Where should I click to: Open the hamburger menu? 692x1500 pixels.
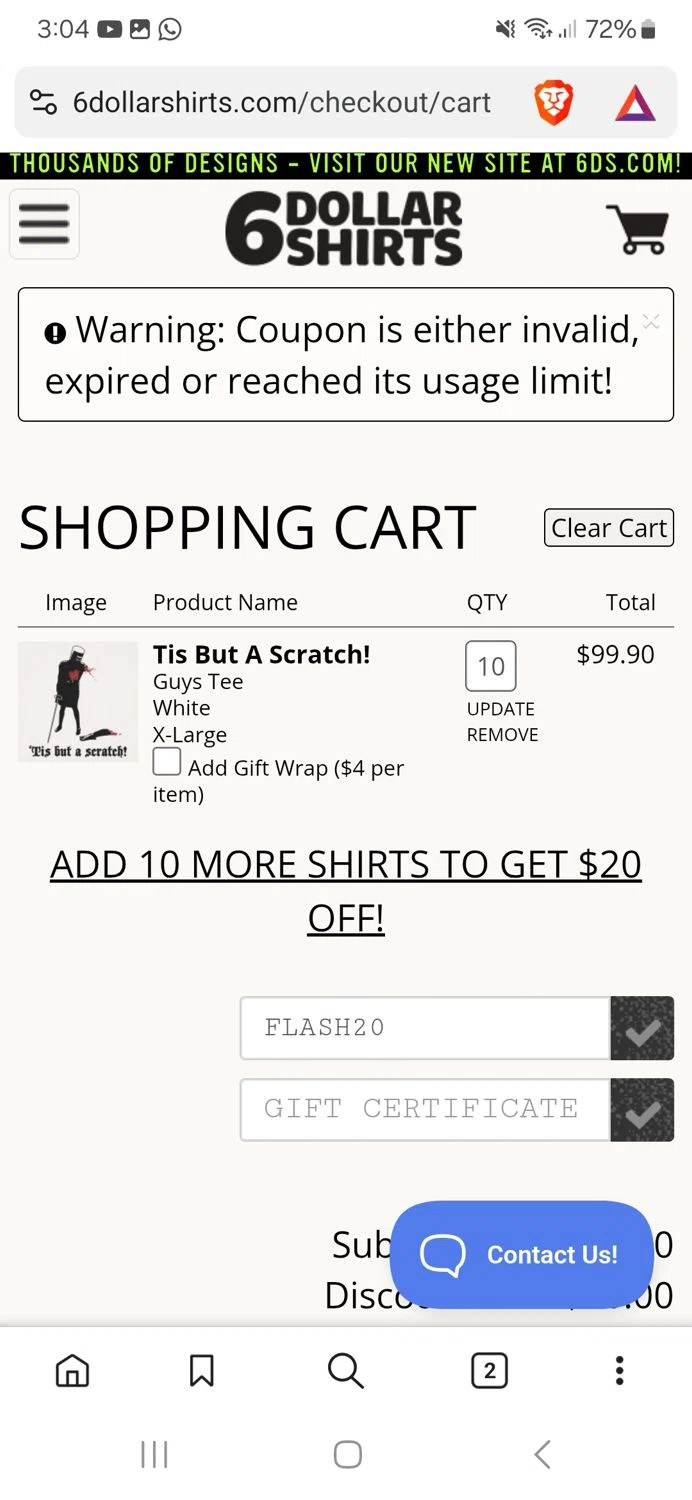[44, 225]
